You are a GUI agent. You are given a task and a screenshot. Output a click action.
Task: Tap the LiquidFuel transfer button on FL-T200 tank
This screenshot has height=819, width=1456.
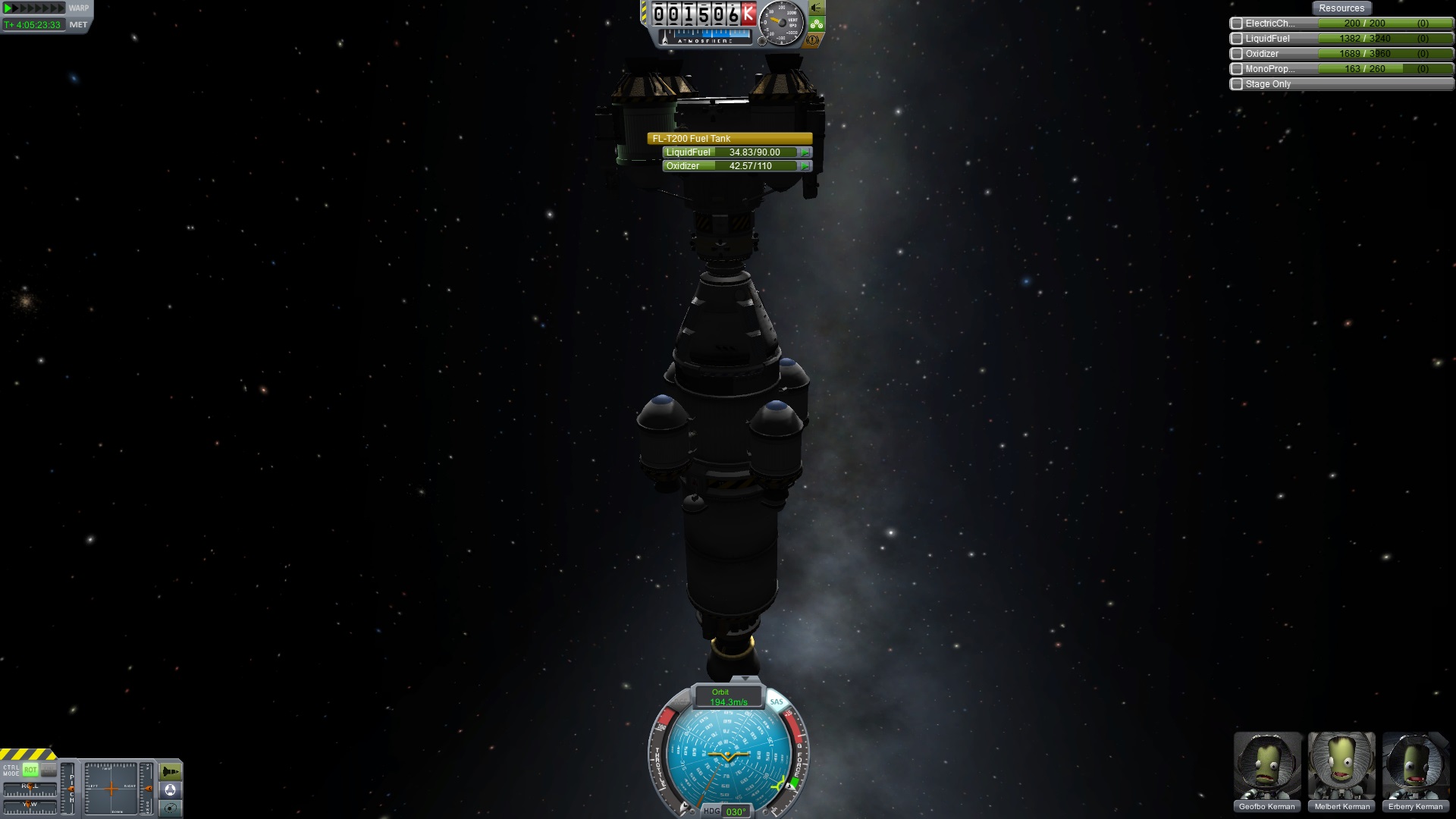805,152
